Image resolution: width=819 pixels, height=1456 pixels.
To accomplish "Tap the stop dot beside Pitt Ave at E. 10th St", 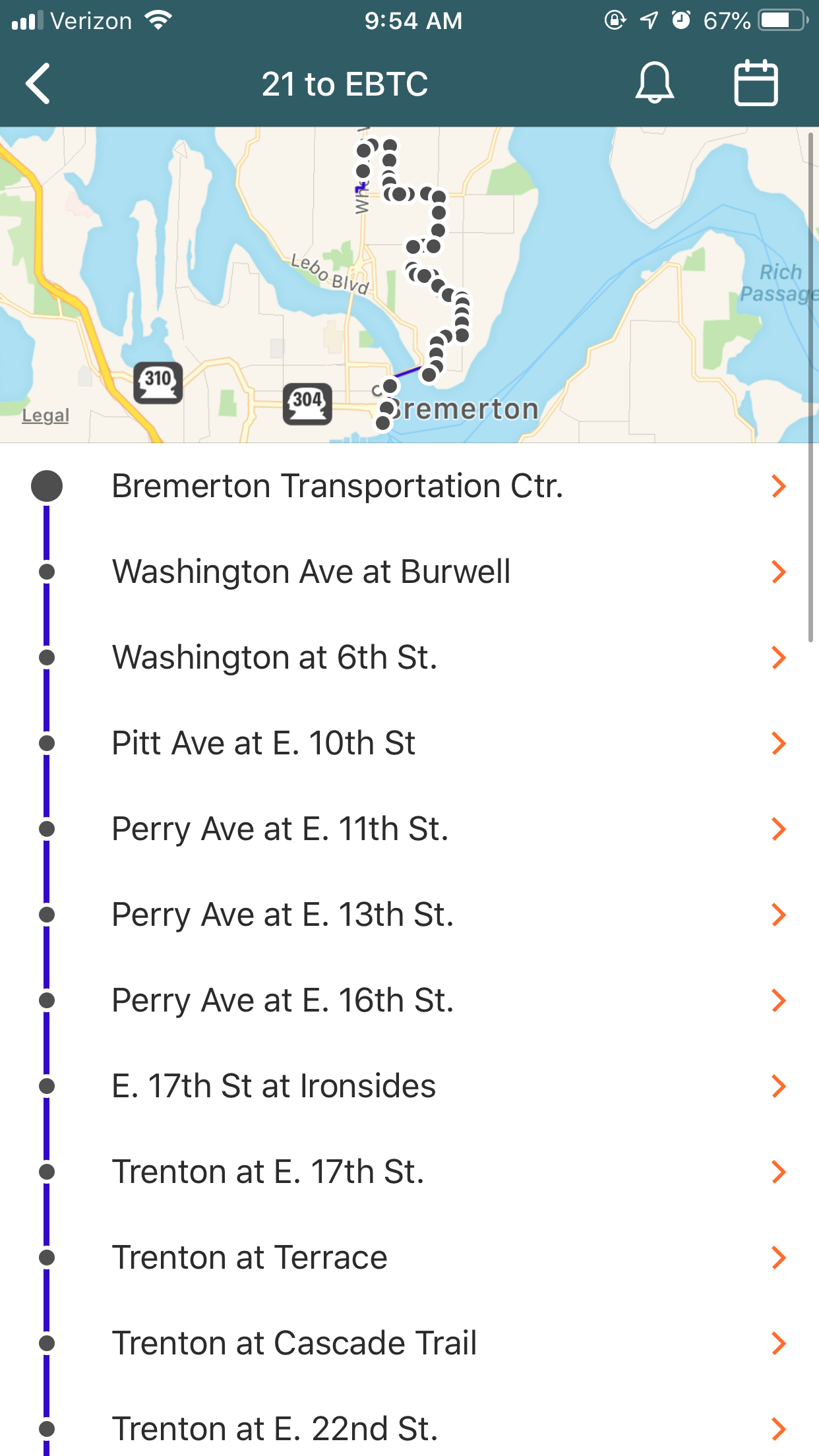I will 47,743.
